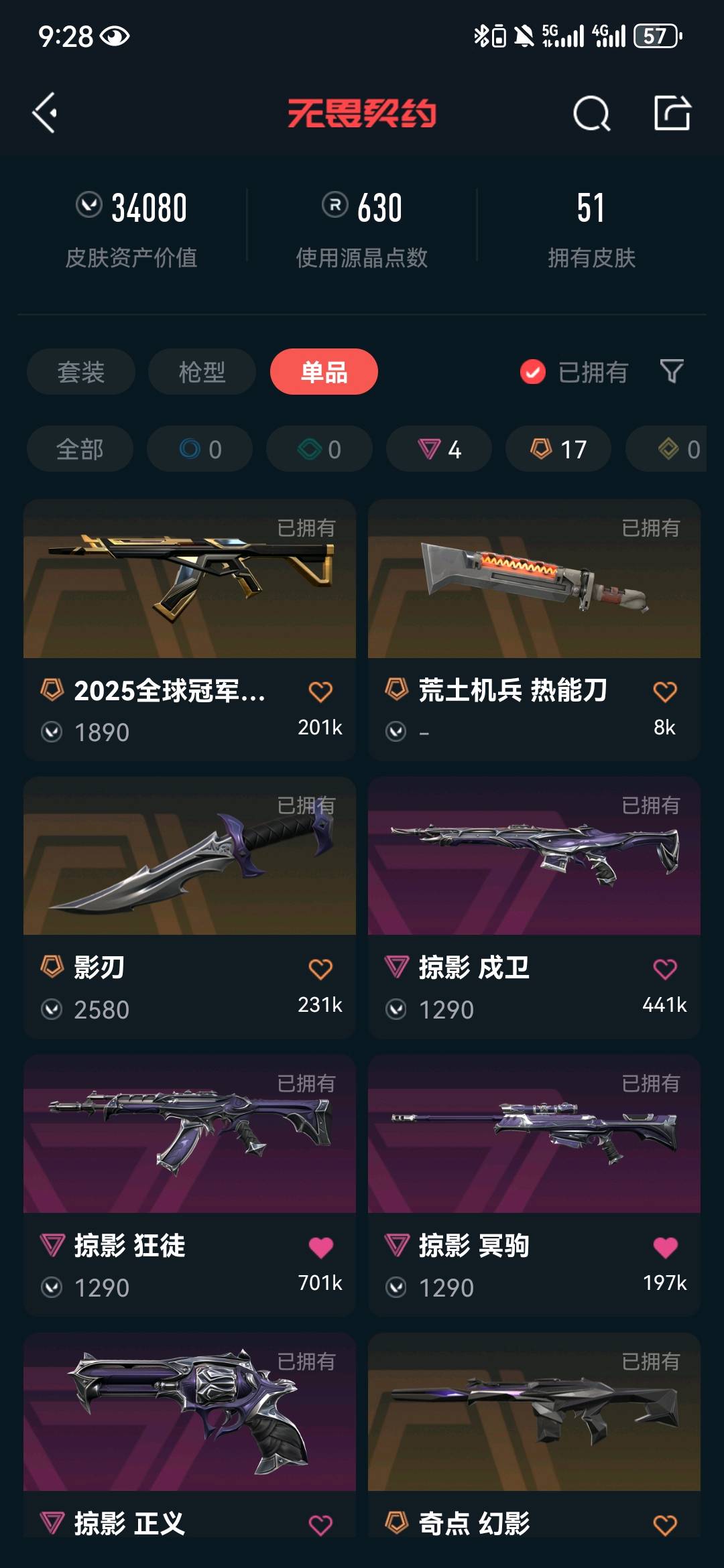The width and height of the screenshot is (724, 1568).
Task: Unlike the 掠影 狂徒 skin
Action: [x=320, y=1247]
